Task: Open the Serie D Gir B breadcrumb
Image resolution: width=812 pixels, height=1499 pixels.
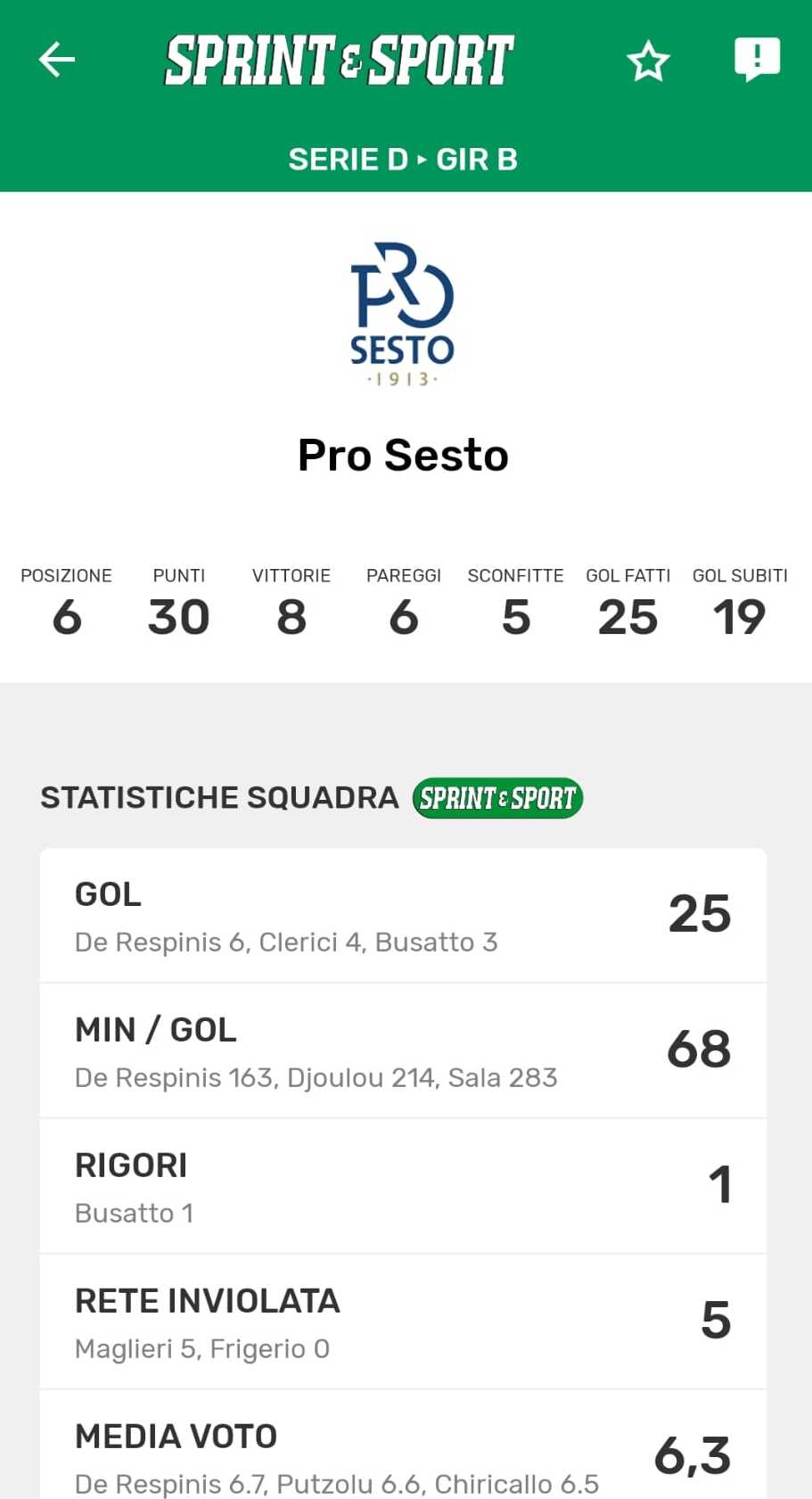Action: 403,159
